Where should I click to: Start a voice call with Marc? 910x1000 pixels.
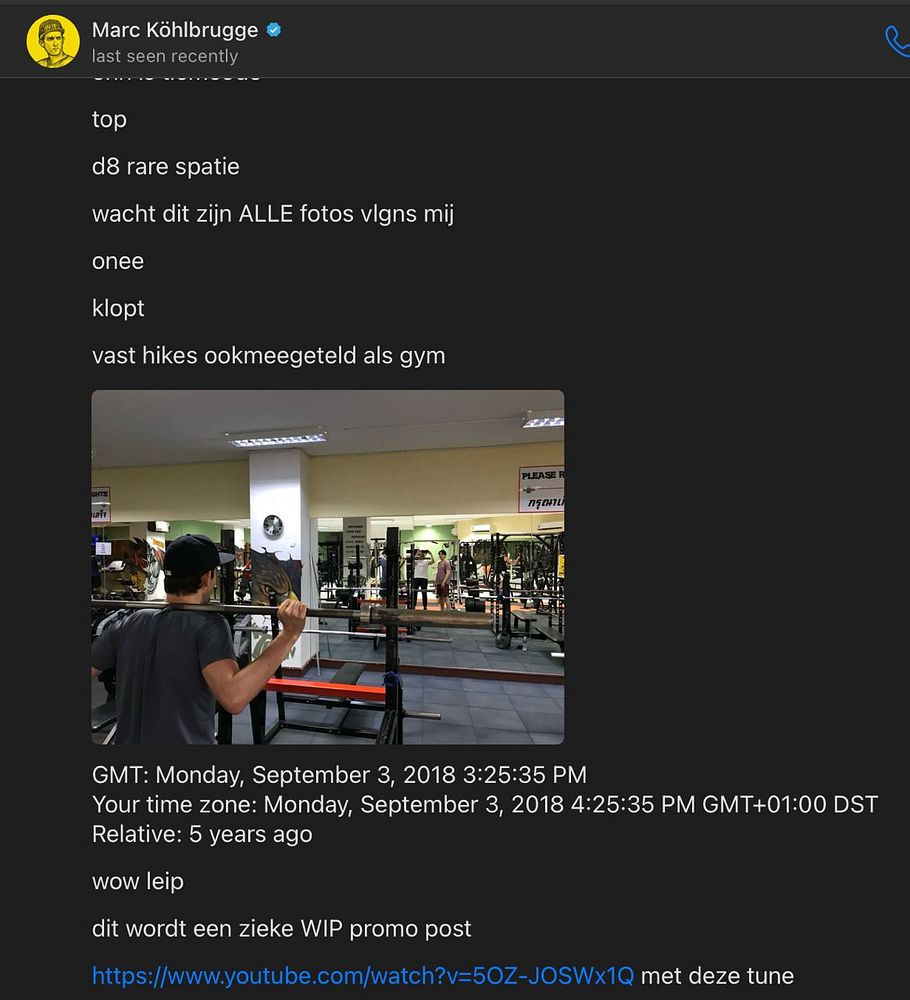point(897,41)
